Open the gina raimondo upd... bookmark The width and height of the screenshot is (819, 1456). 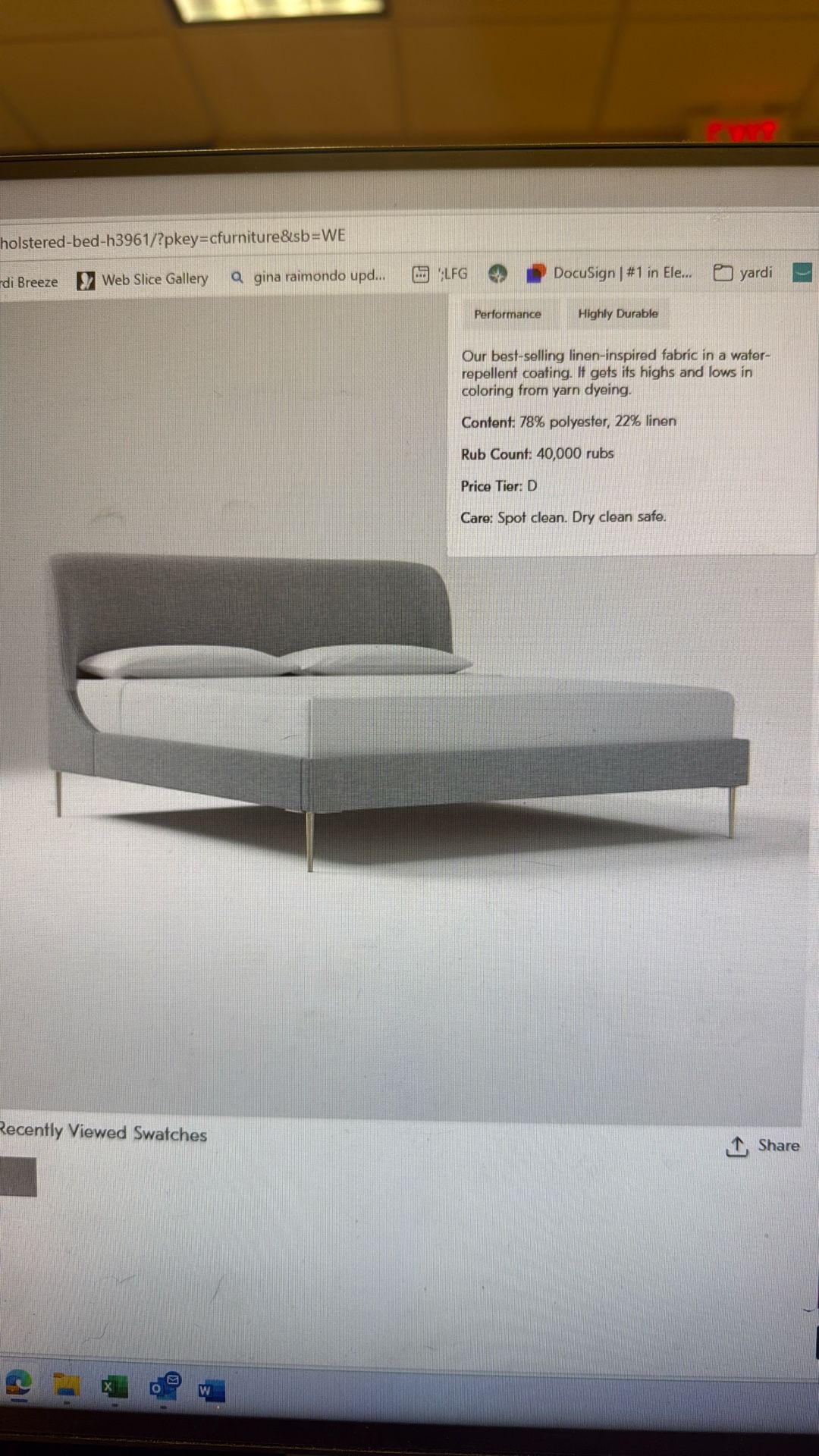pyautogui.click(x=309, y=277)
